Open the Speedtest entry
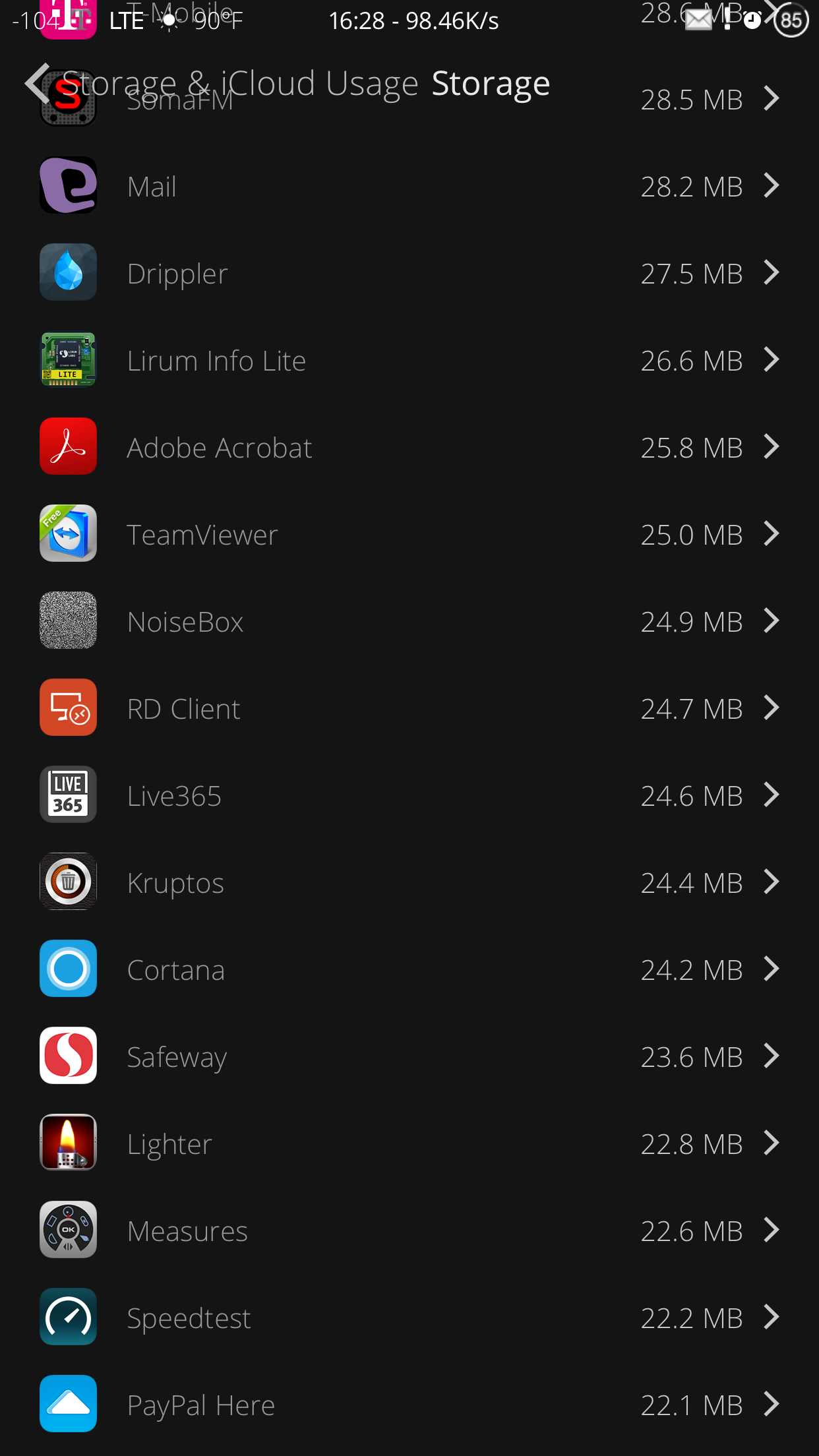The image size is (819, 1456). pyautogui.click(x=409, y=1318)
